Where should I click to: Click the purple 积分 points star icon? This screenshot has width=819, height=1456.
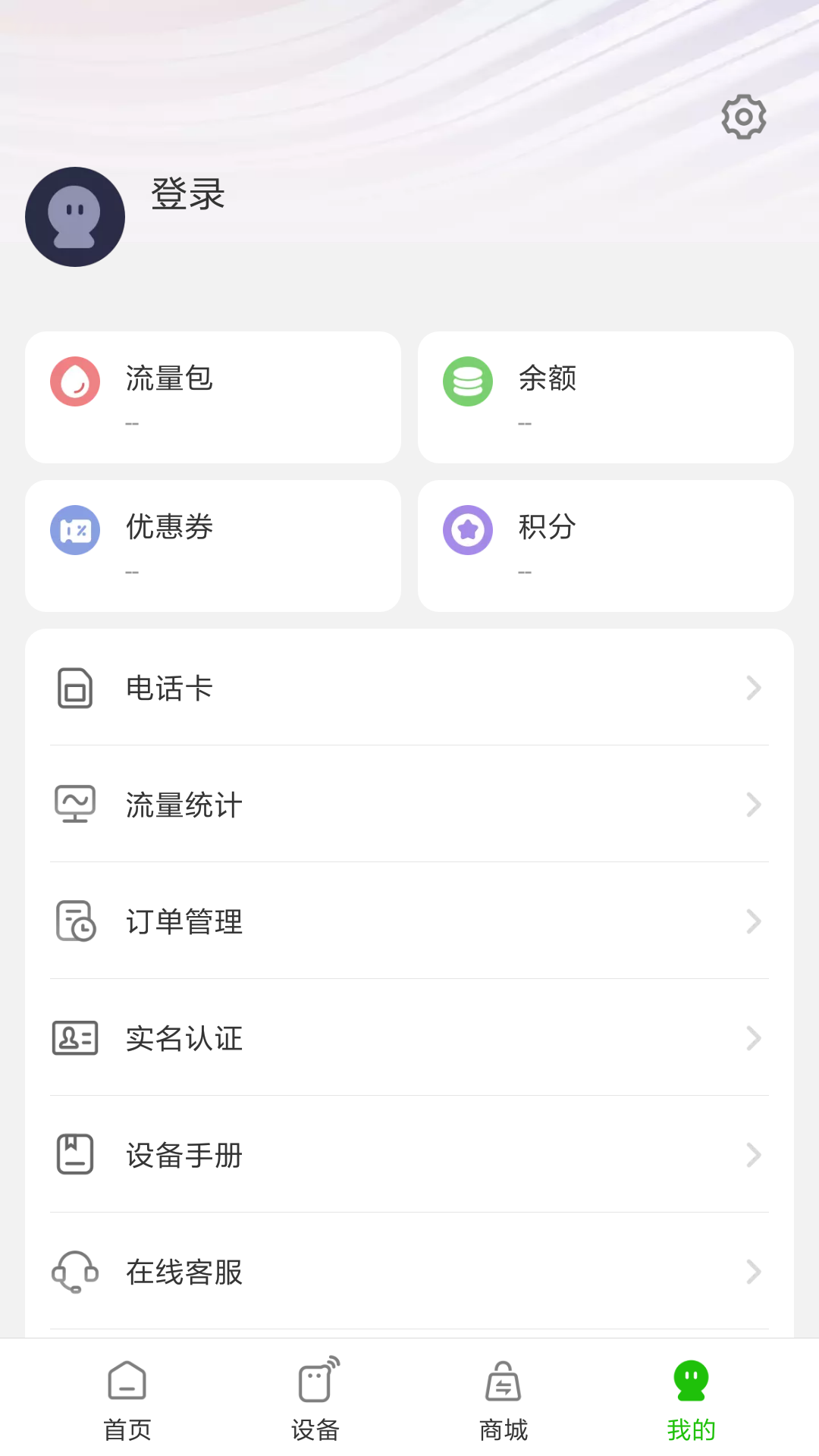pyautogui.click(x=468, y=529)
